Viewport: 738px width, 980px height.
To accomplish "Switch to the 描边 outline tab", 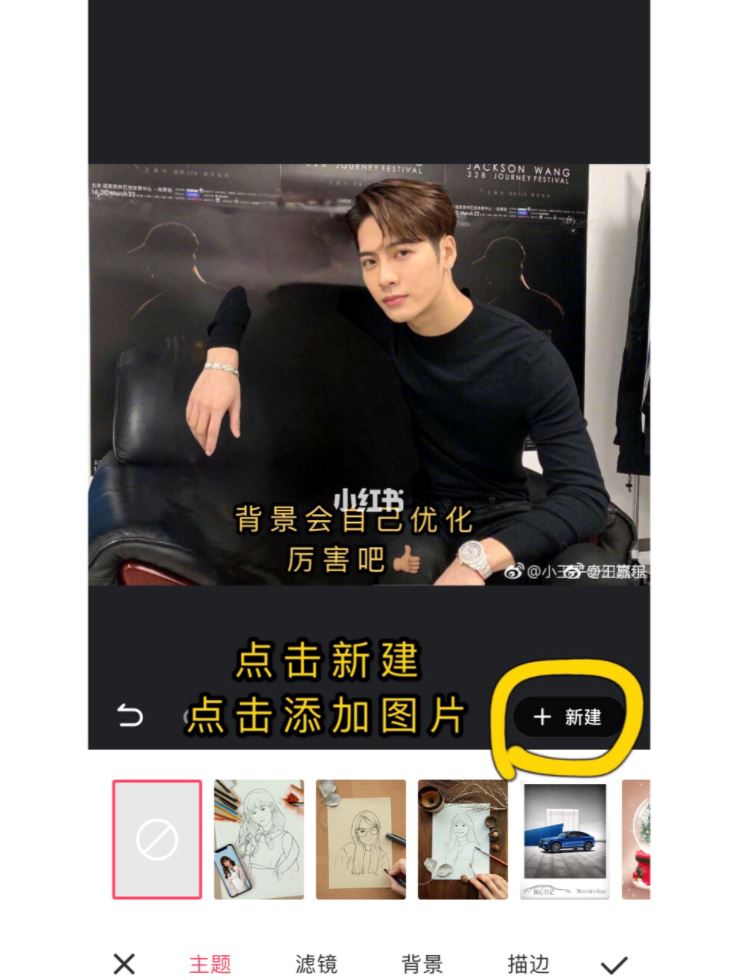I will (x=530, y=963).
